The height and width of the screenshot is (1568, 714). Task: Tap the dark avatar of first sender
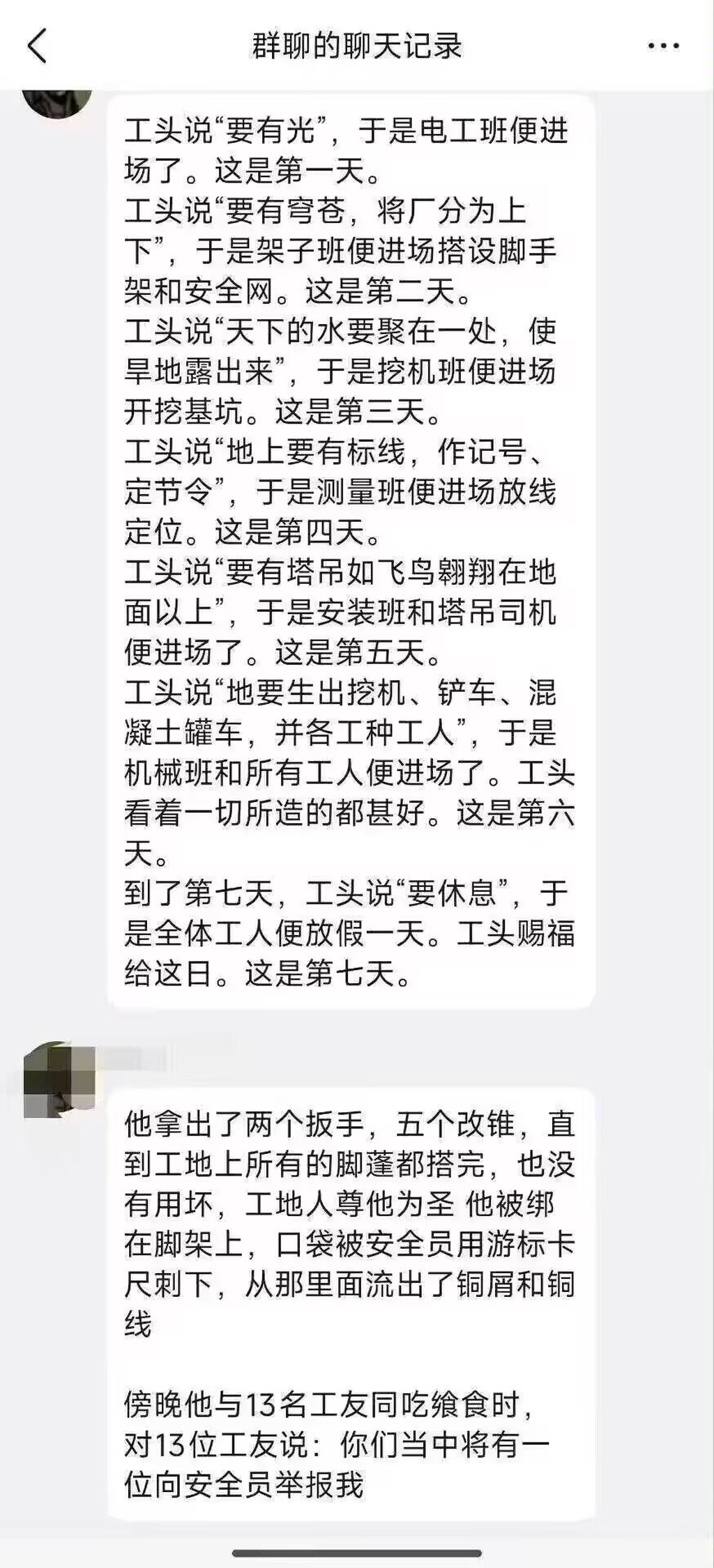click(x=58, y=103)
